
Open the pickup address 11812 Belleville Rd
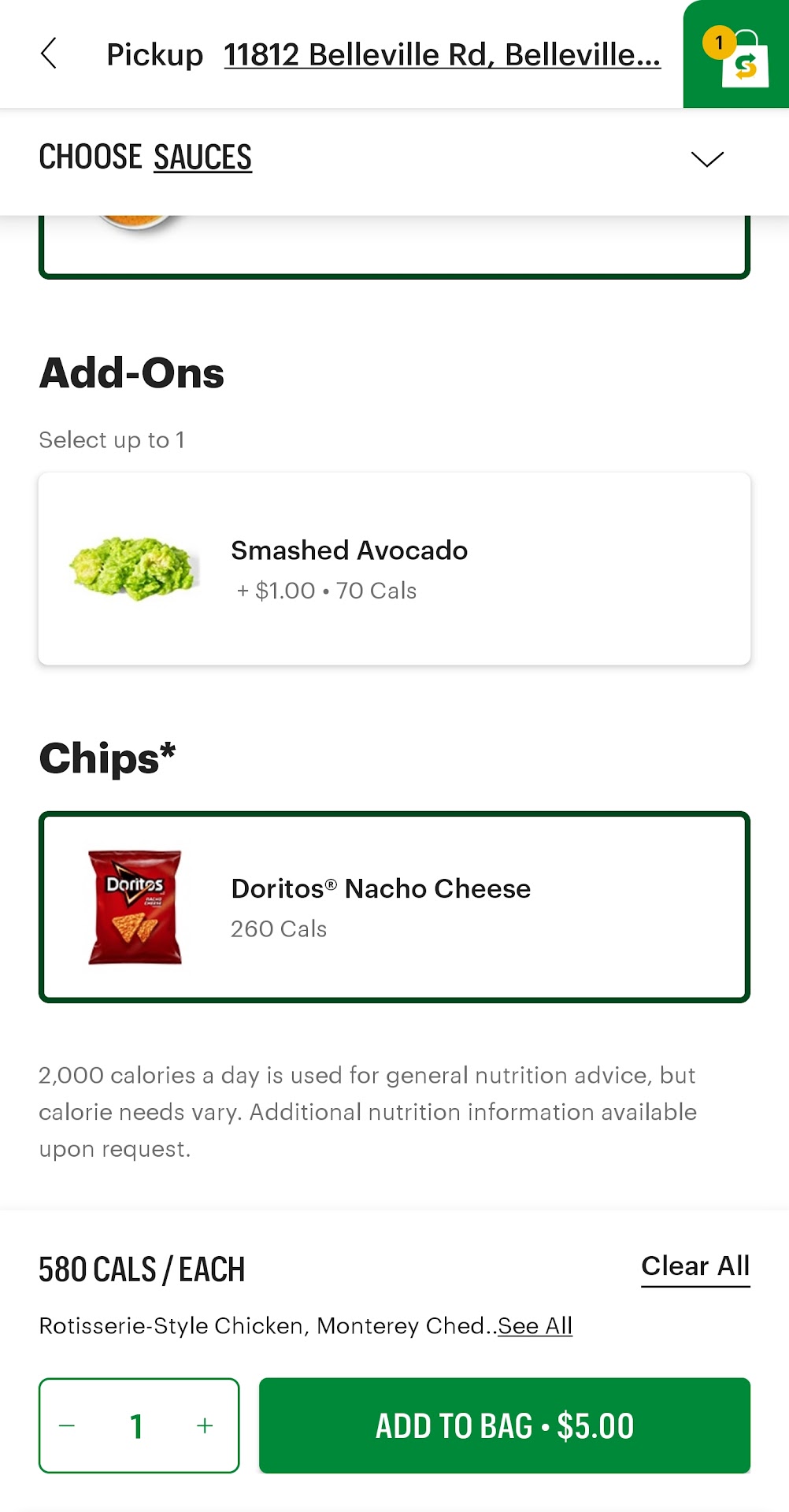tap(442, 55)
